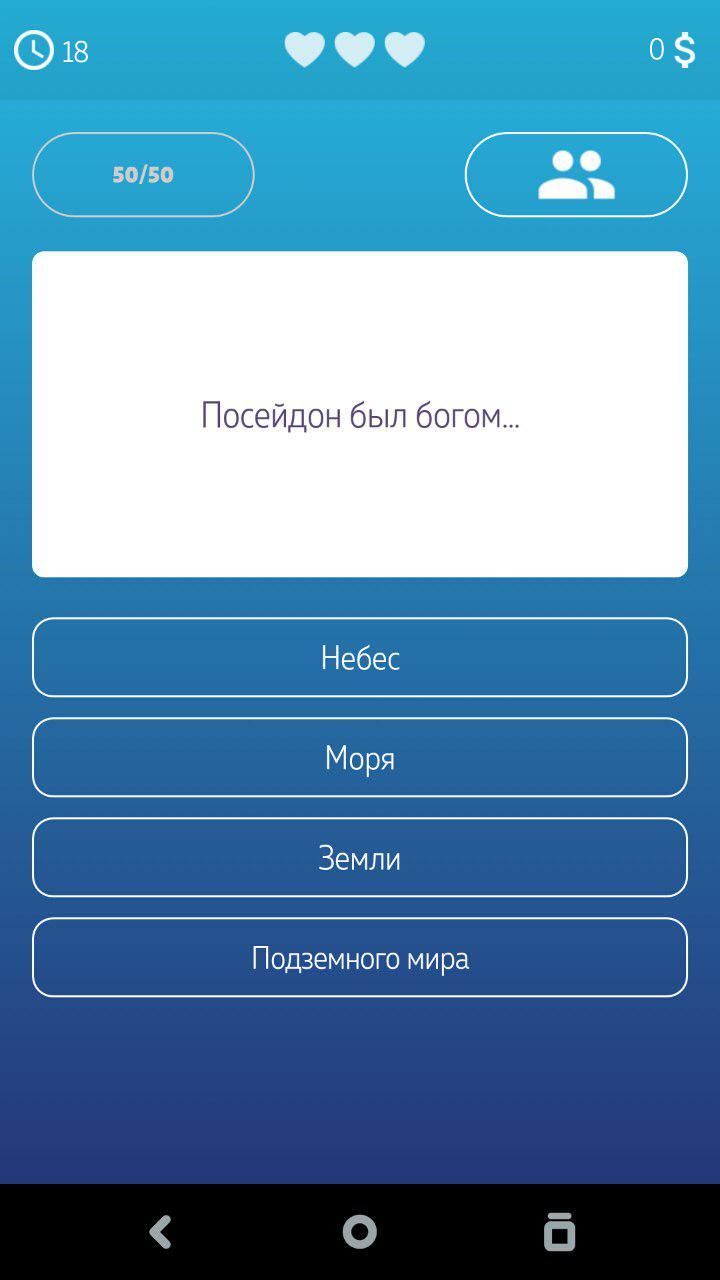Viewport: 720px width, 1280px height.
Task: Open the recent apps view
Action: (559, 1232)
